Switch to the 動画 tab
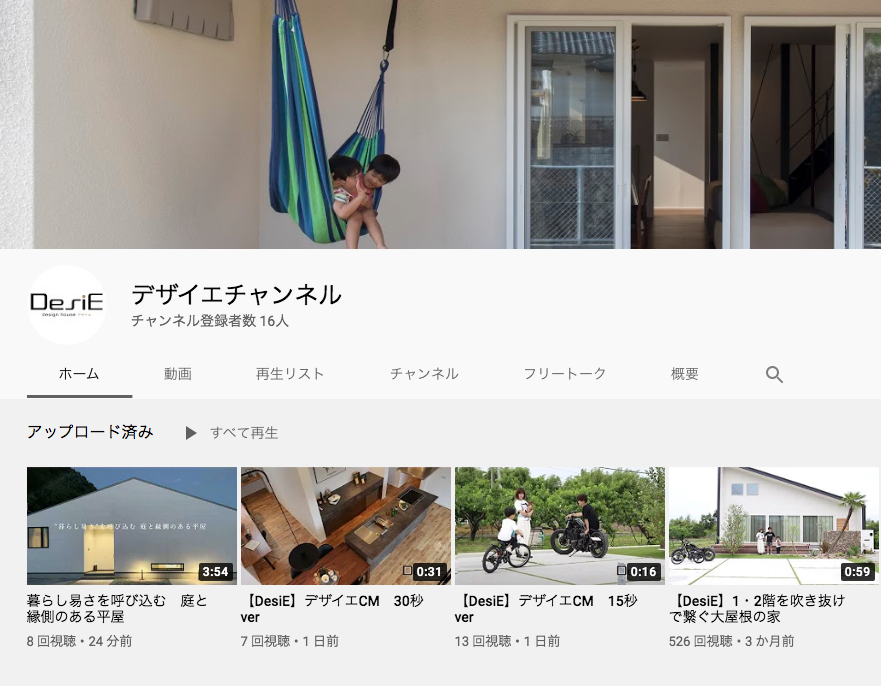Viewport: 881px width, 686px height. click(x=178, y=374)
